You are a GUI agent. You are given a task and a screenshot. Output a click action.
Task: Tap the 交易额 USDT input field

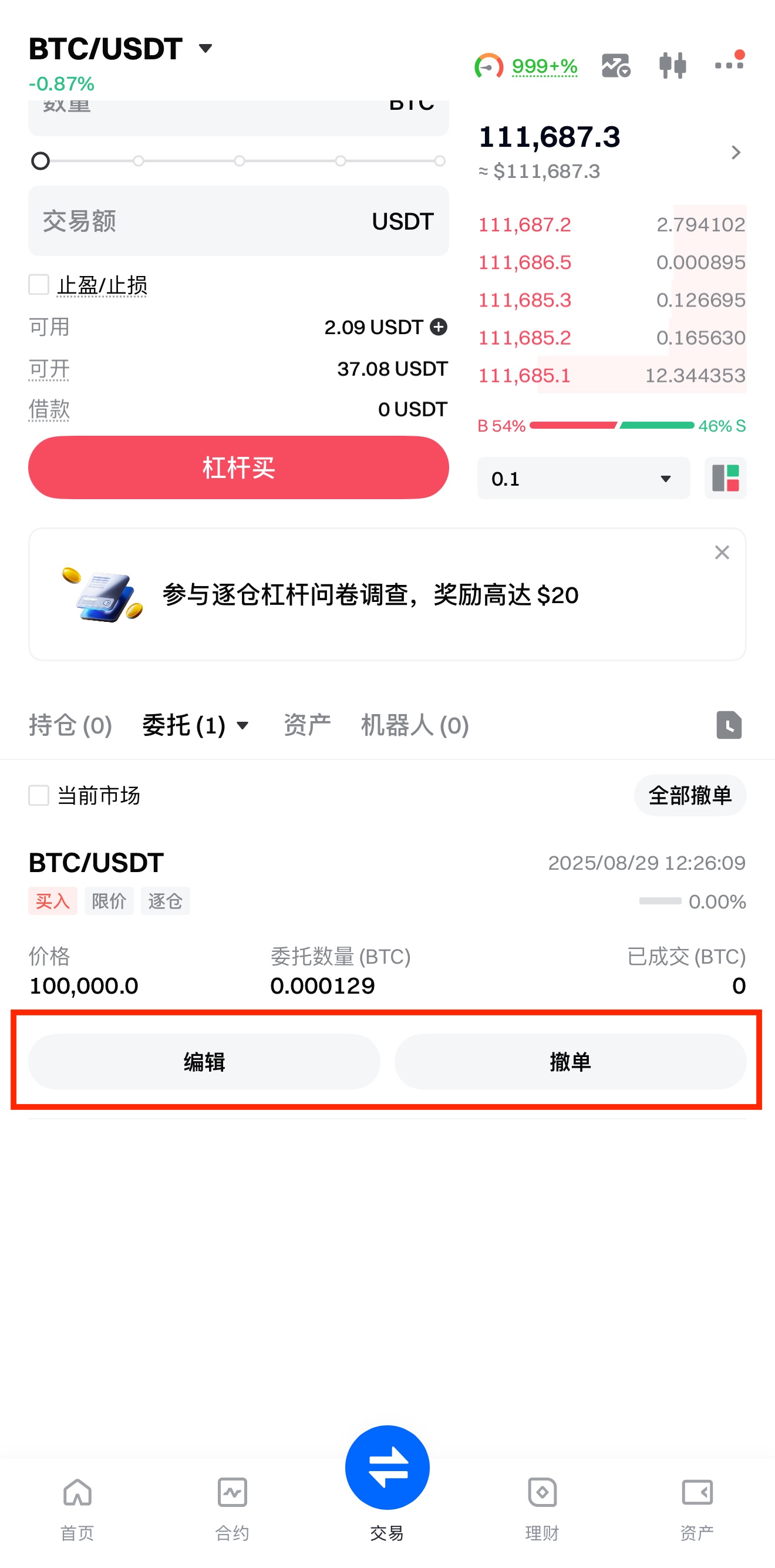238,221
